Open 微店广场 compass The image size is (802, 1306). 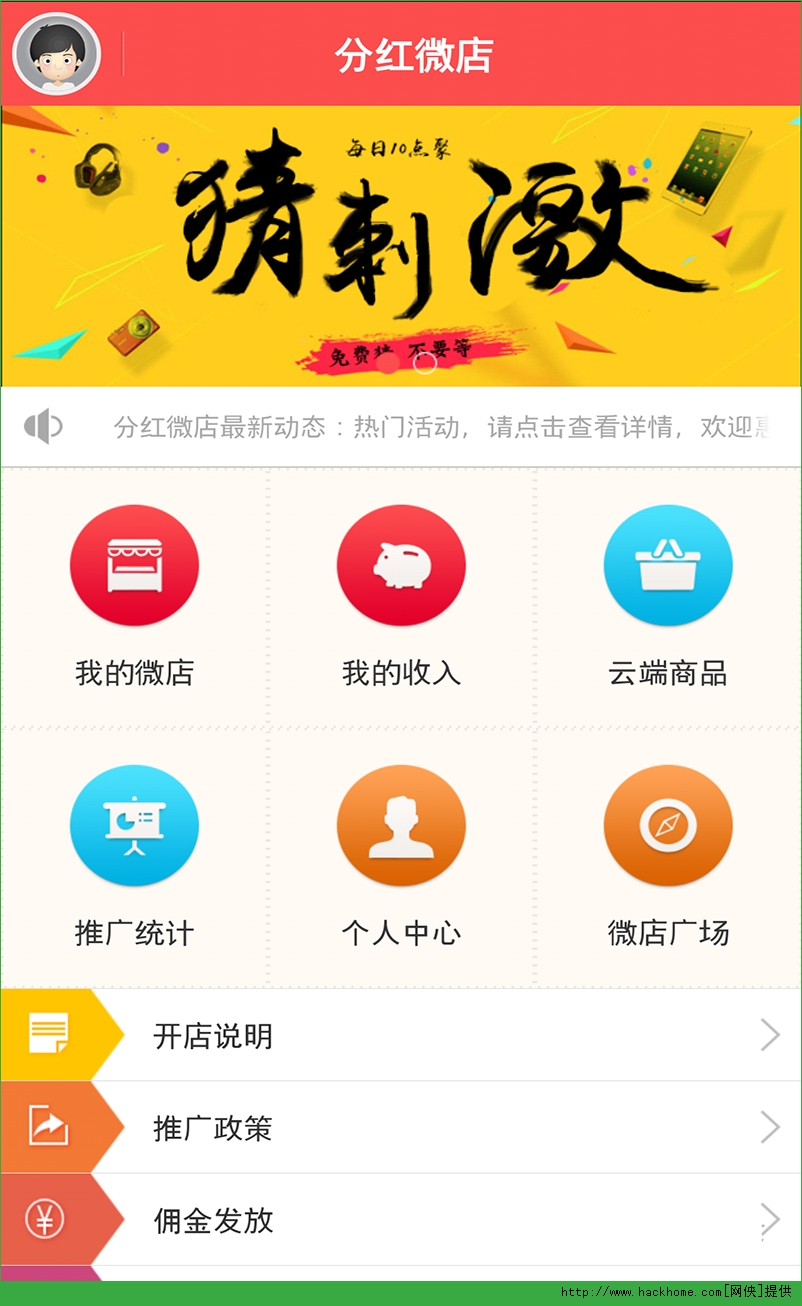pyautogui.click(x=668, y=826)
